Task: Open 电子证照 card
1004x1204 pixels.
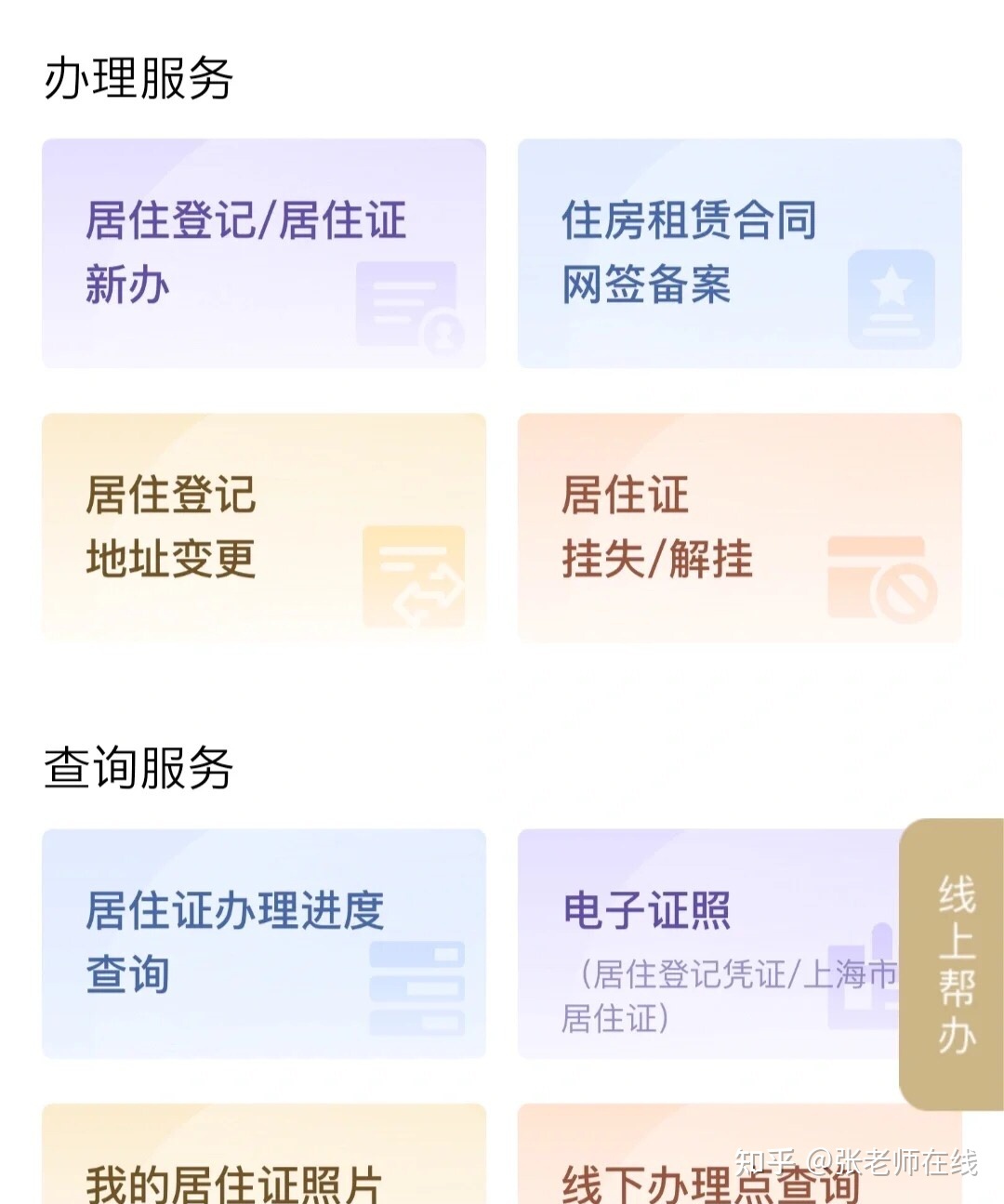Action: pos(707,943)
